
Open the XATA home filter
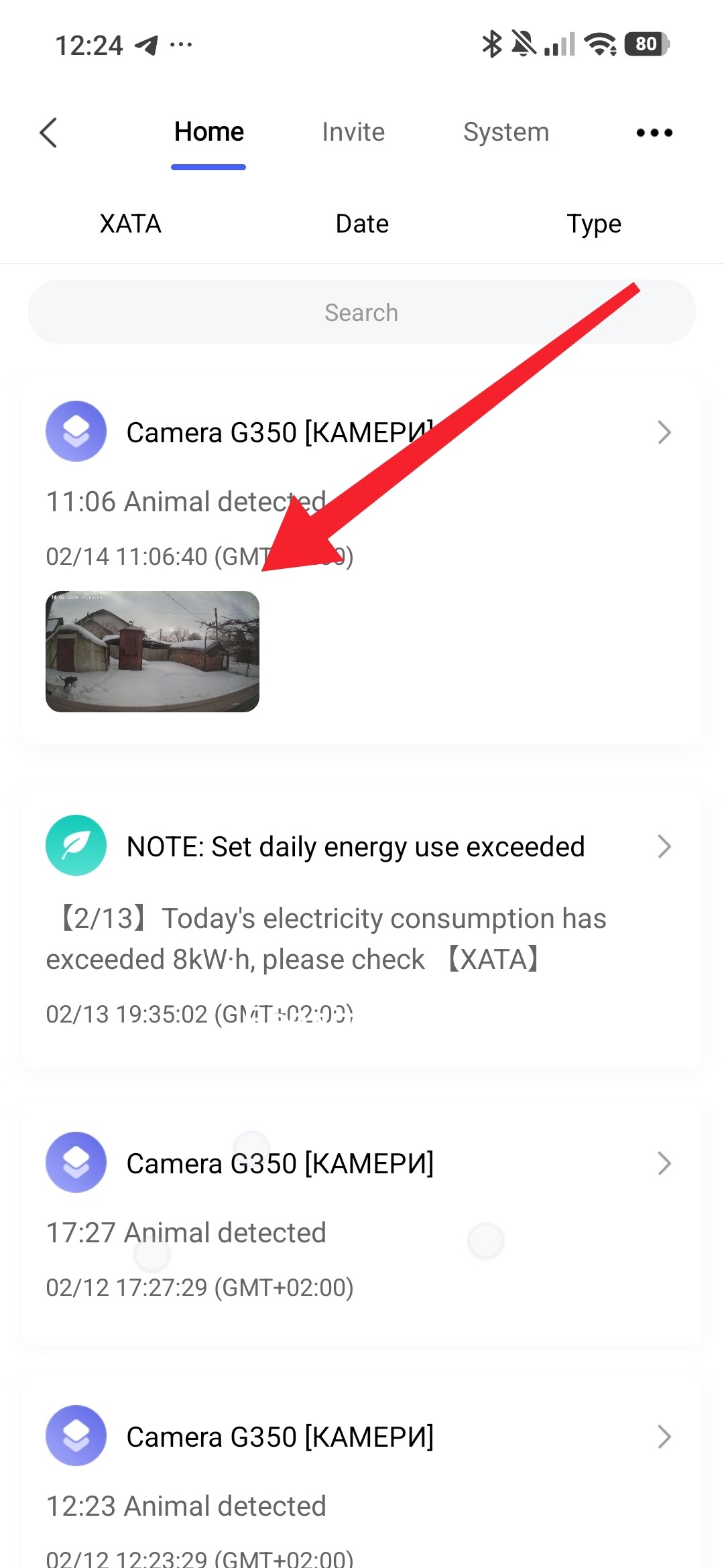click(130, 224)
